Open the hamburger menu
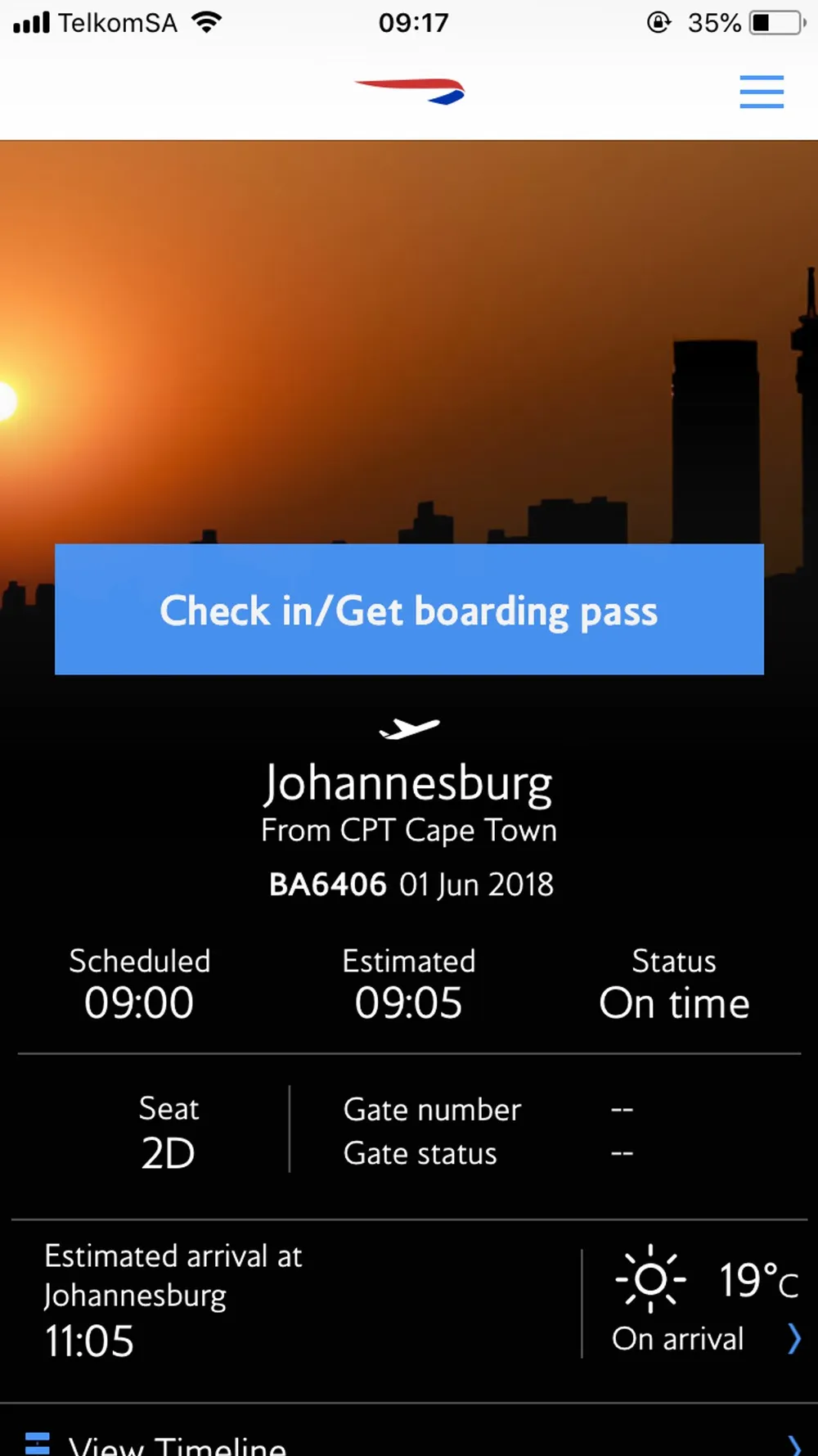The height and width of the screenshot is (1456, 818). click(762, 92)
